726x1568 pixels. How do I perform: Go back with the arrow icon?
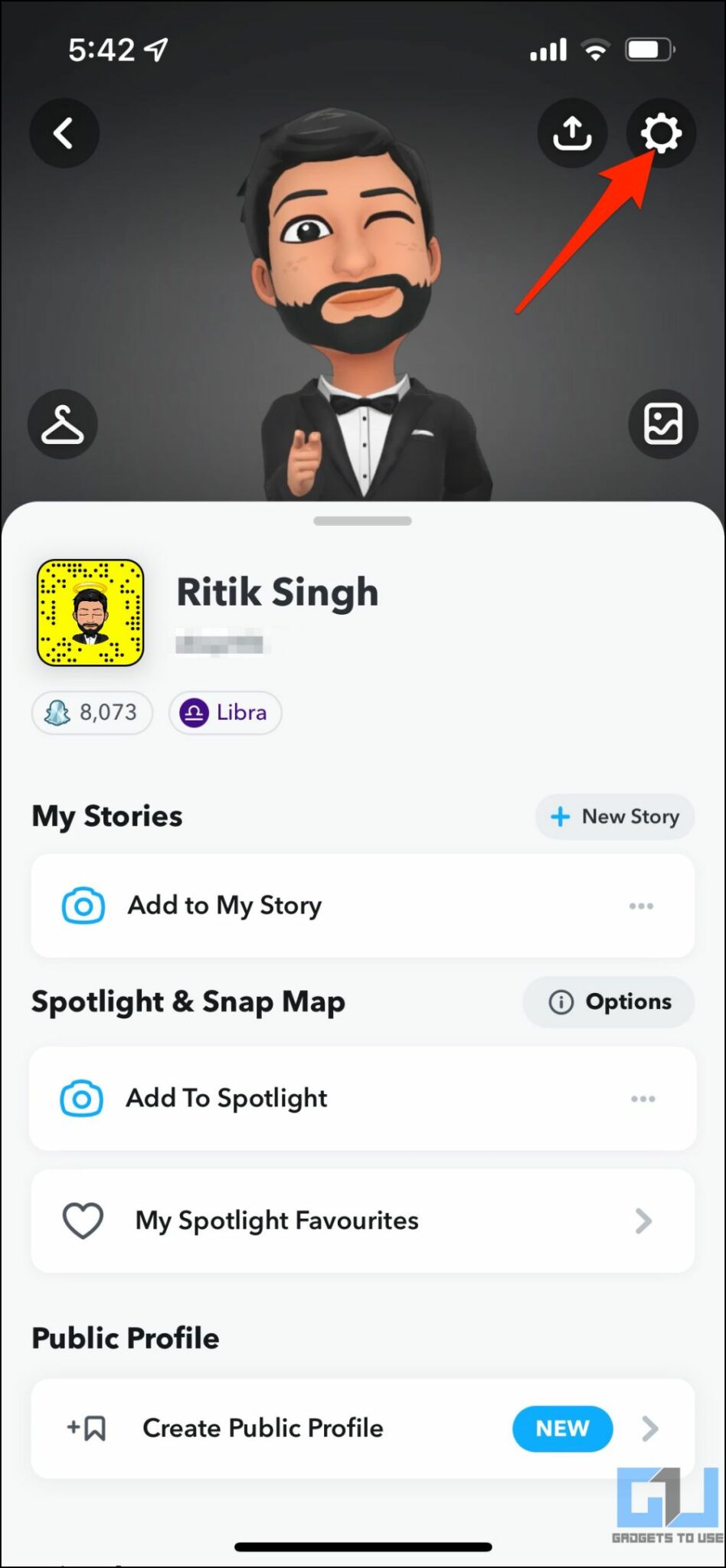point(64,132)
